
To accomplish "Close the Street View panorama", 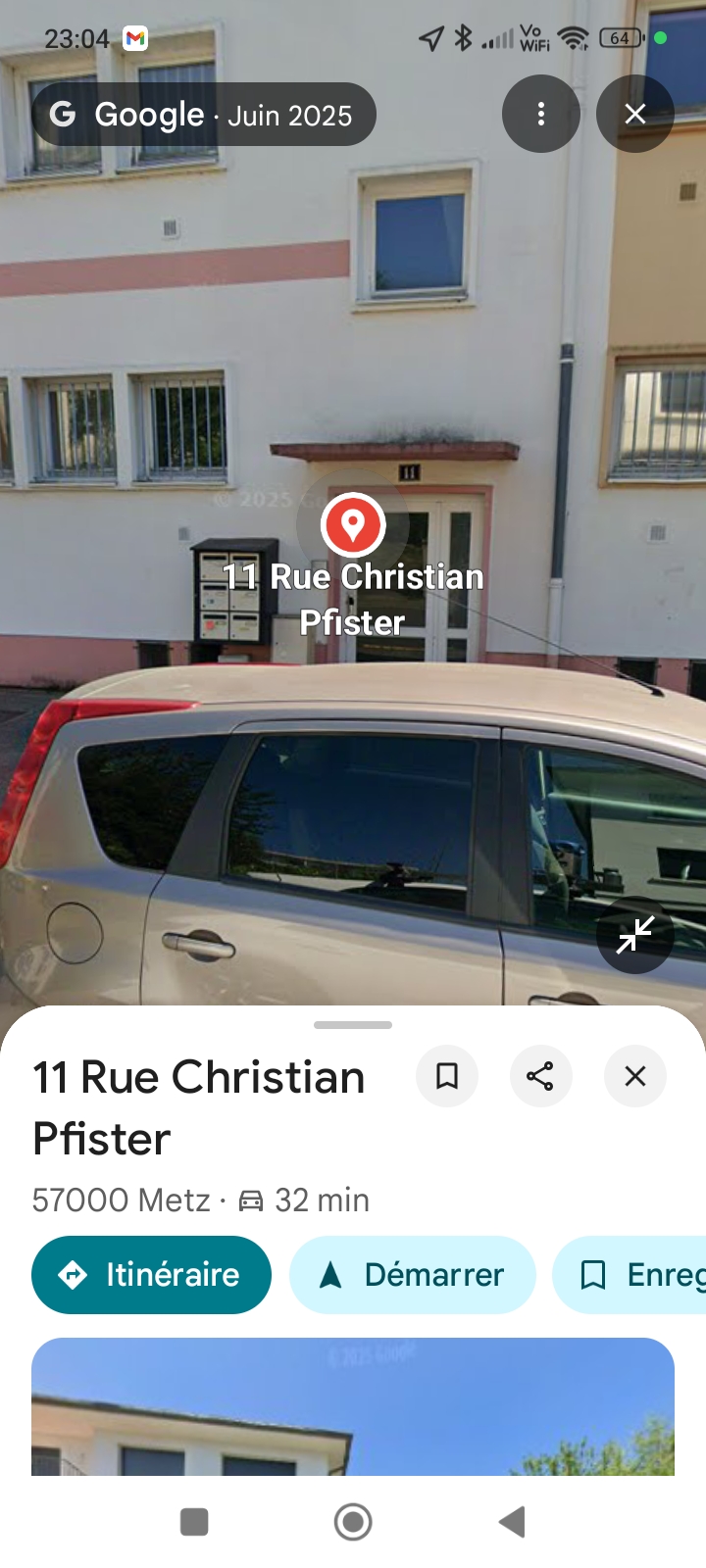I will 634,114.
